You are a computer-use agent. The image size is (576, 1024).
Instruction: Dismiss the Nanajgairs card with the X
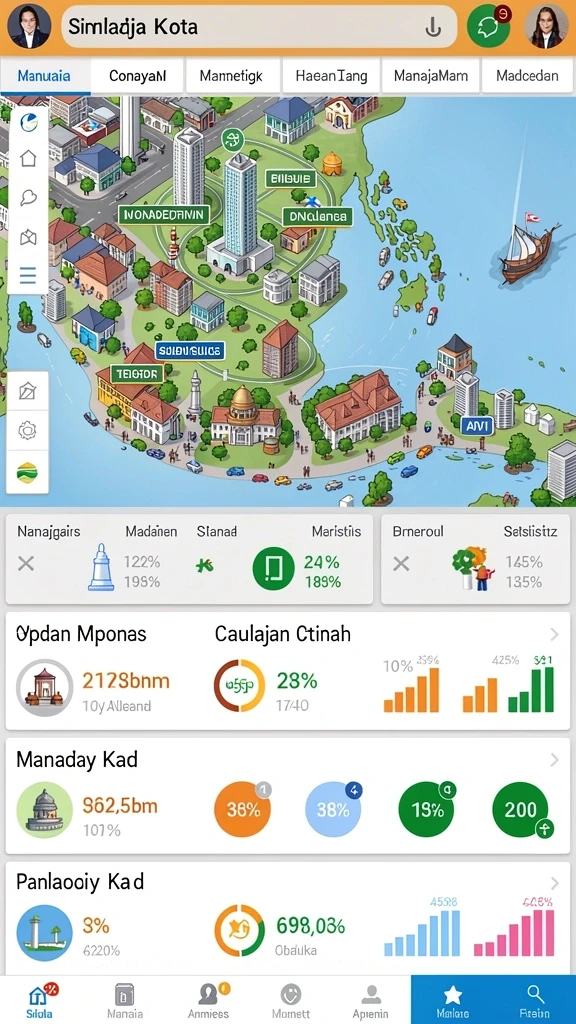tap(26, 564)
